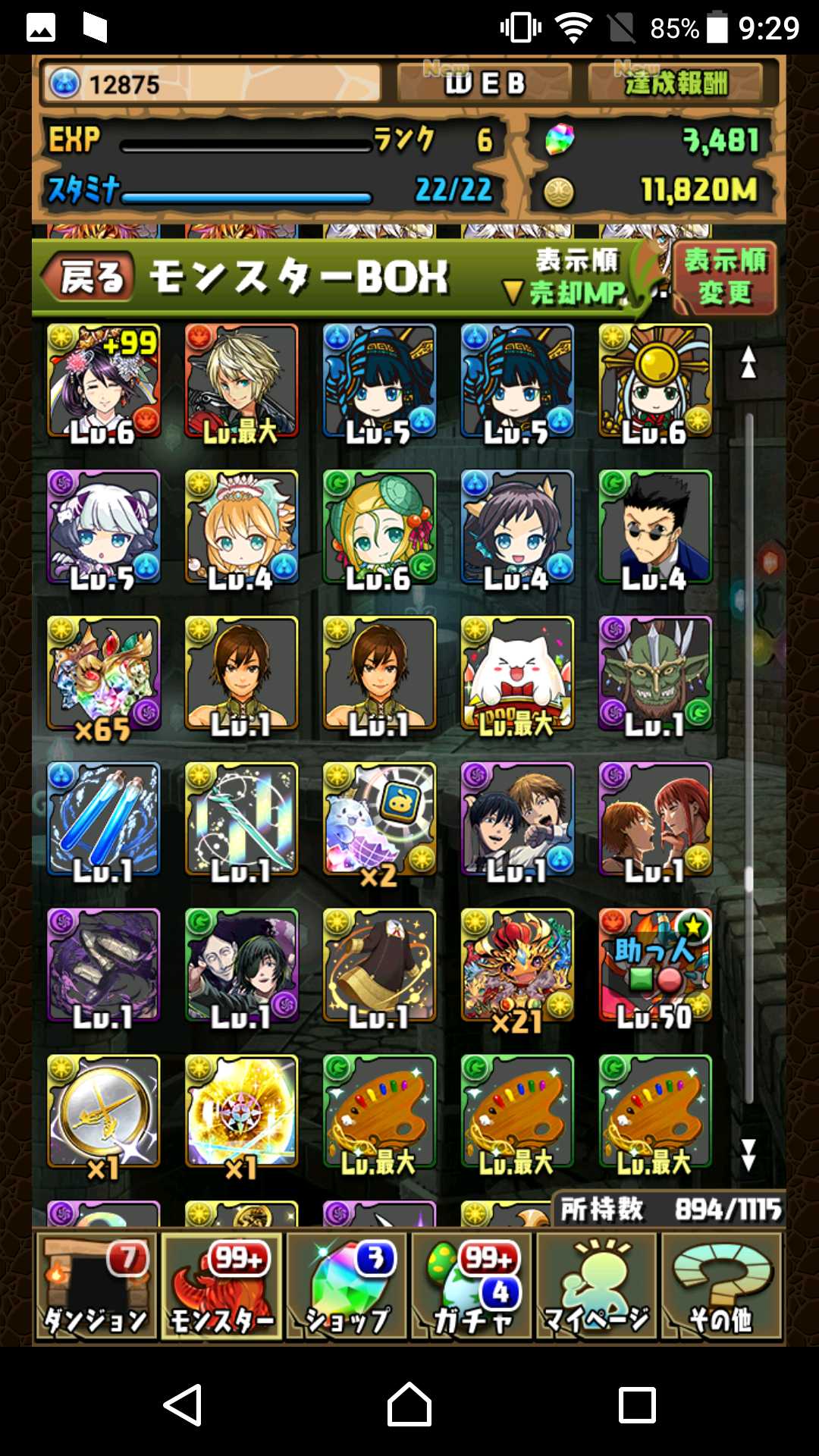Jump to top with the up arrows
This screenshot has width=819, height=1456.
point(748,362)
